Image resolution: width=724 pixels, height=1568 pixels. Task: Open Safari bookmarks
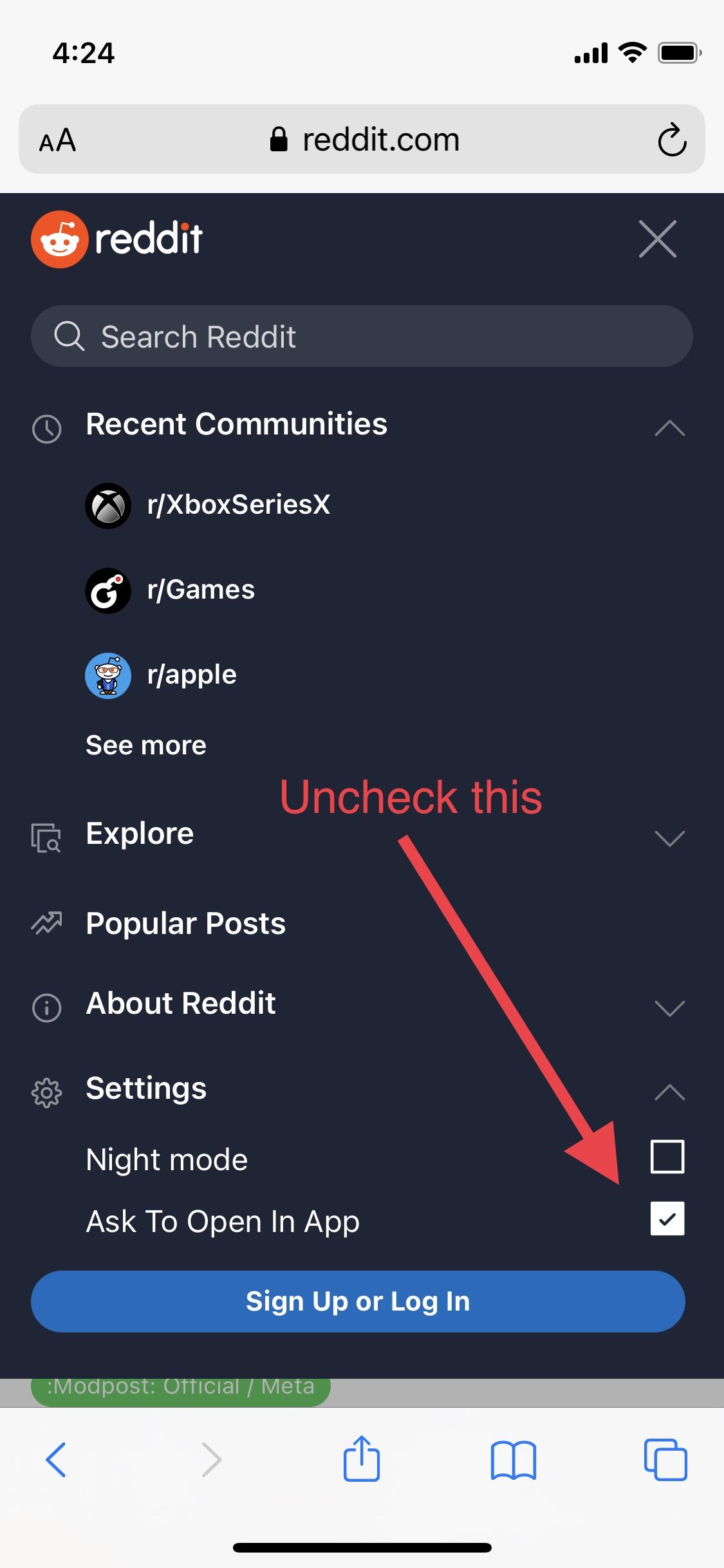coord(513,1460)
